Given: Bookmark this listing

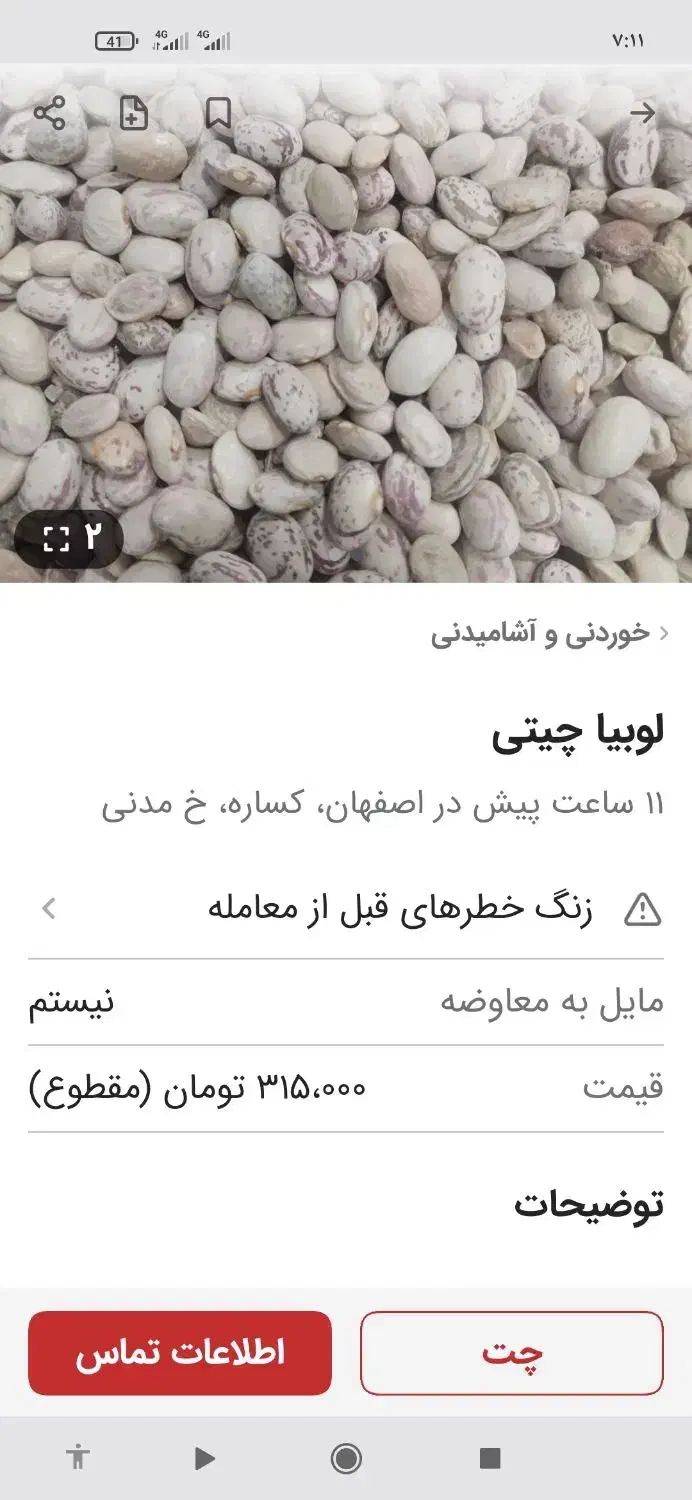Looking at the screenshot, I should point(218,113).
